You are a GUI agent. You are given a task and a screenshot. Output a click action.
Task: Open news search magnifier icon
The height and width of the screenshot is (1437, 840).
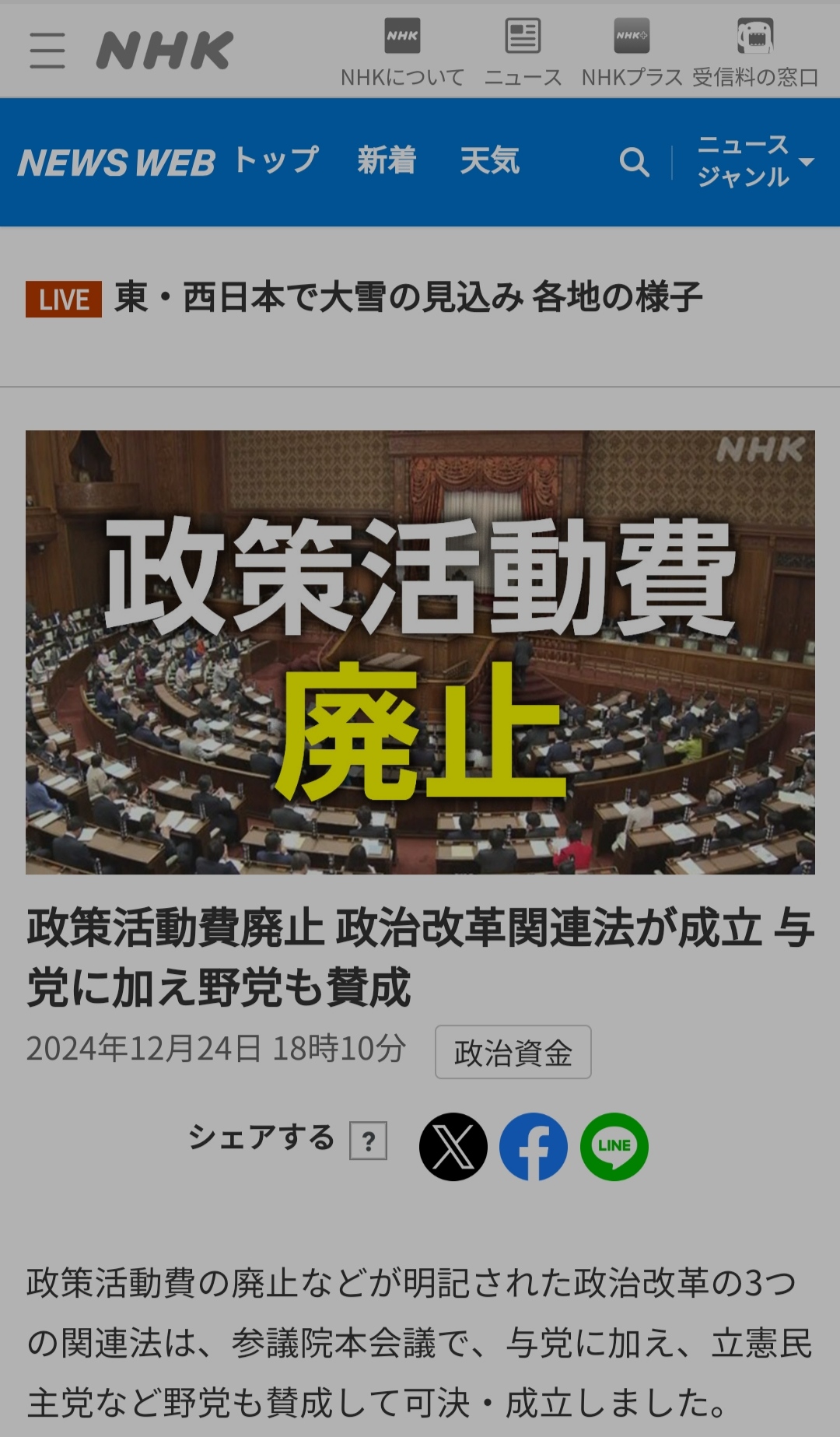(634, 162)
